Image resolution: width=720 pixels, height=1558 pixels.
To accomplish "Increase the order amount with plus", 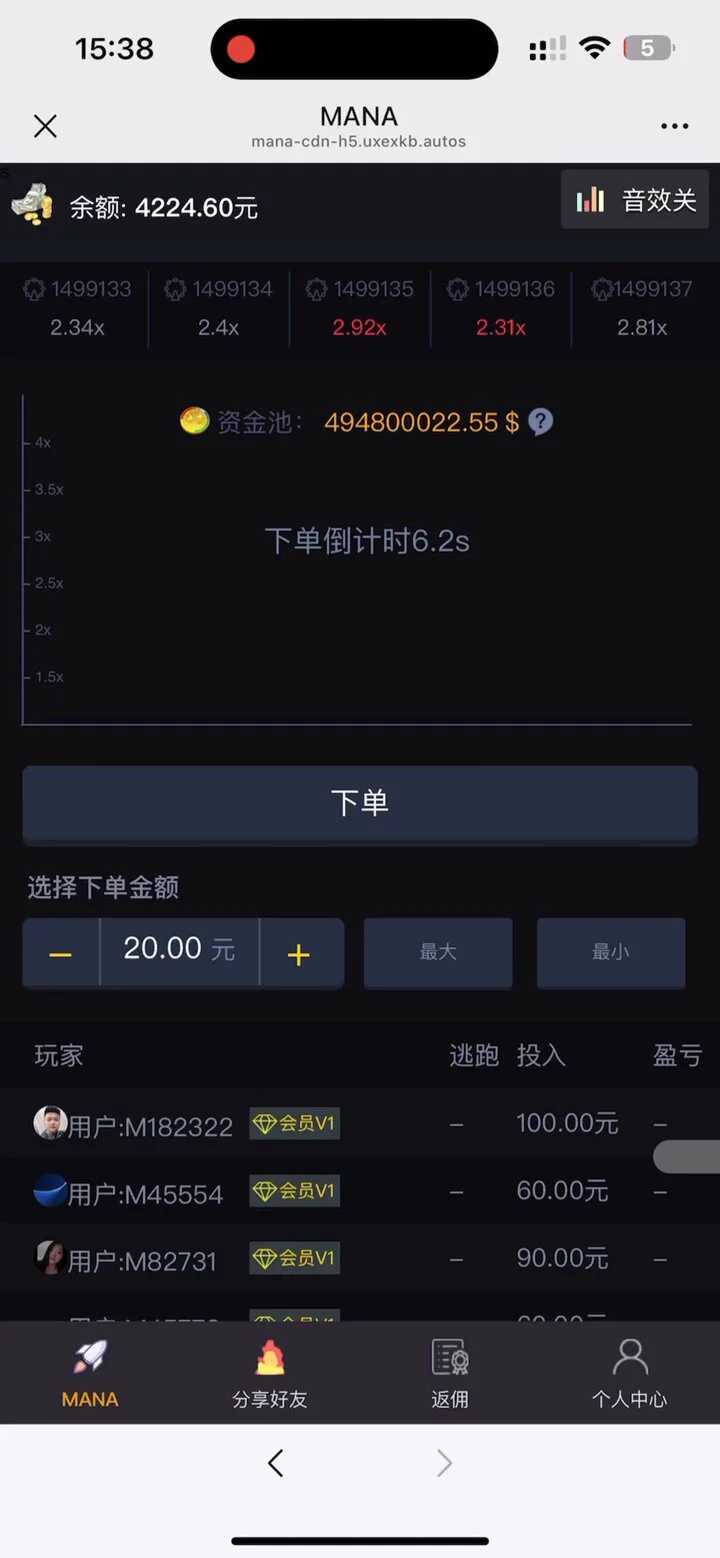I will coord(299,953).
